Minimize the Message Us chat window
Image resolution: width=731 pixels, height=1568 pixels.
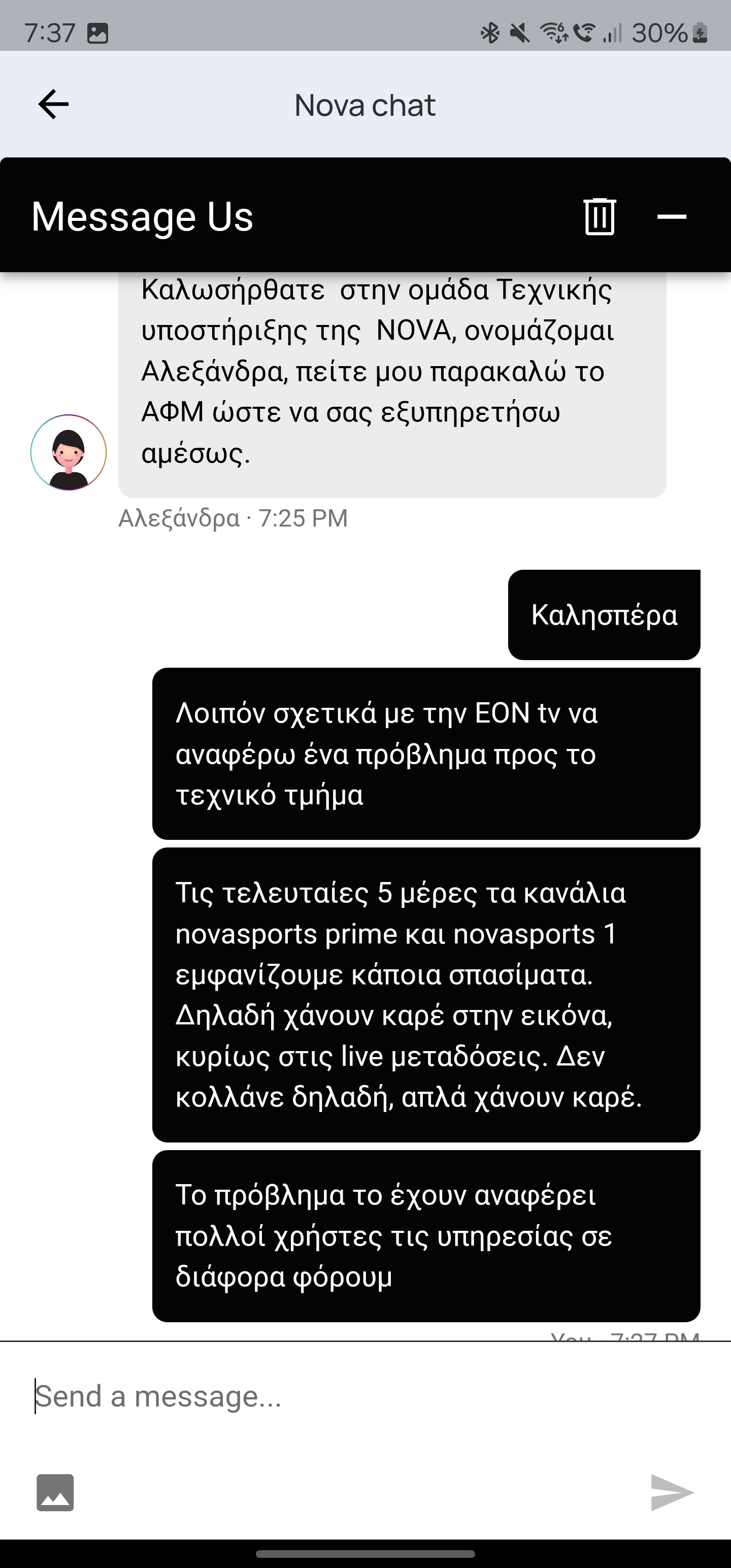tap(671, 216)
